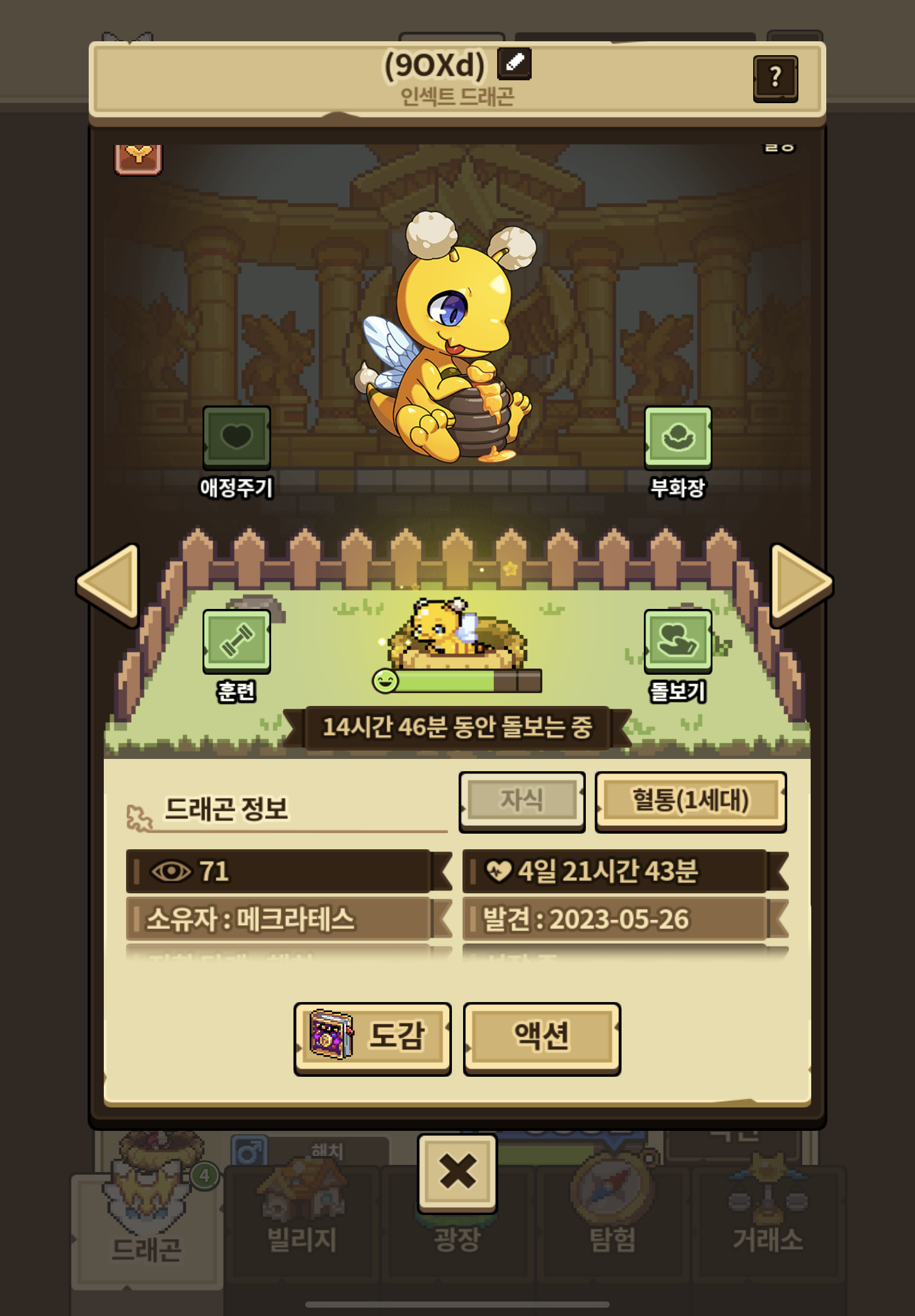
Task: Start 훈련 training
Action: [236, 641]
